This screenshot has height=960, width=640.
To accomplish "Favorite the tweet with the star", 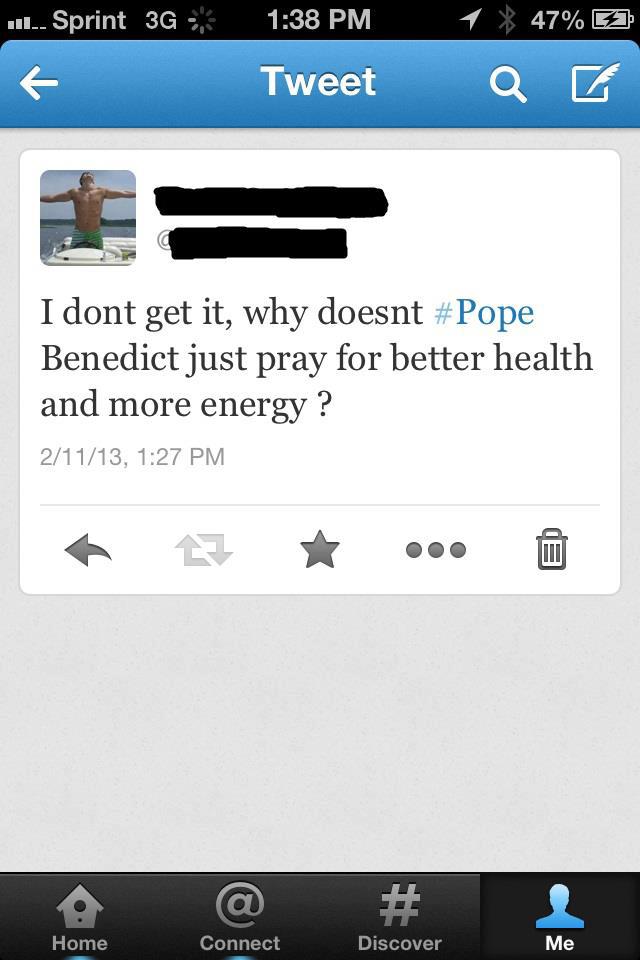I will point(320,549).
